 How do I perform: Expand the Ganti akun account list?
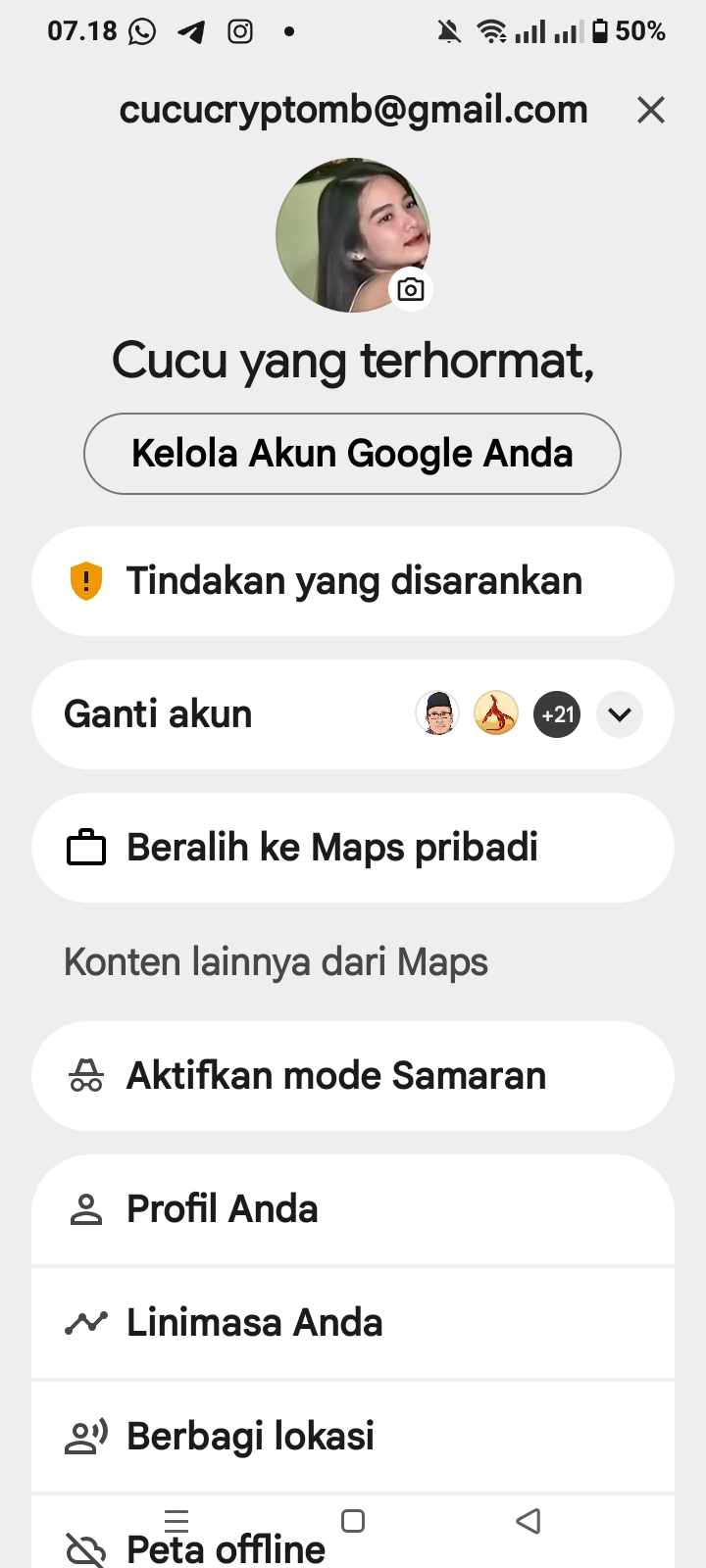[620, 714]
